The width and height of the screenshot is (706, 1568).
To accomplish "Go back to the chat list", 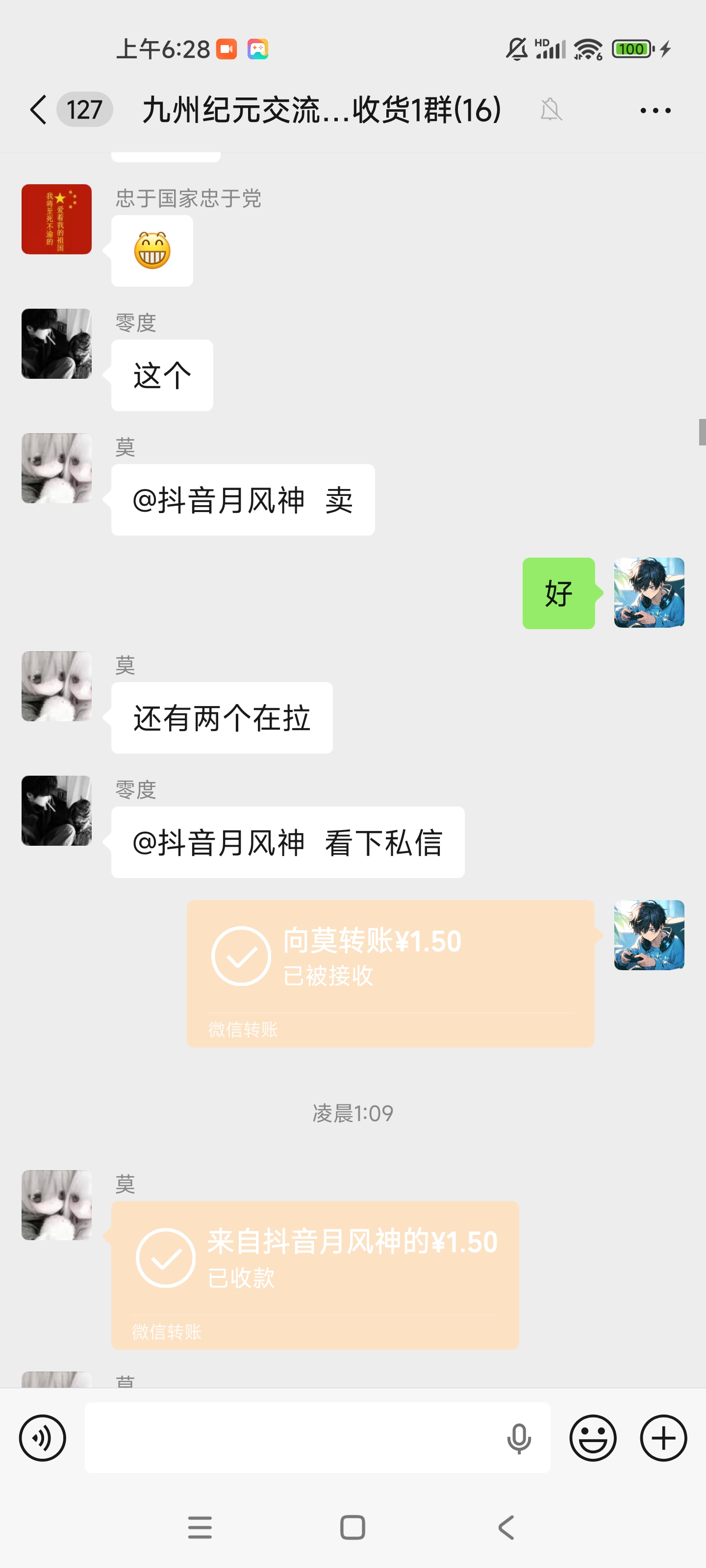I will (x=38, y=110).
